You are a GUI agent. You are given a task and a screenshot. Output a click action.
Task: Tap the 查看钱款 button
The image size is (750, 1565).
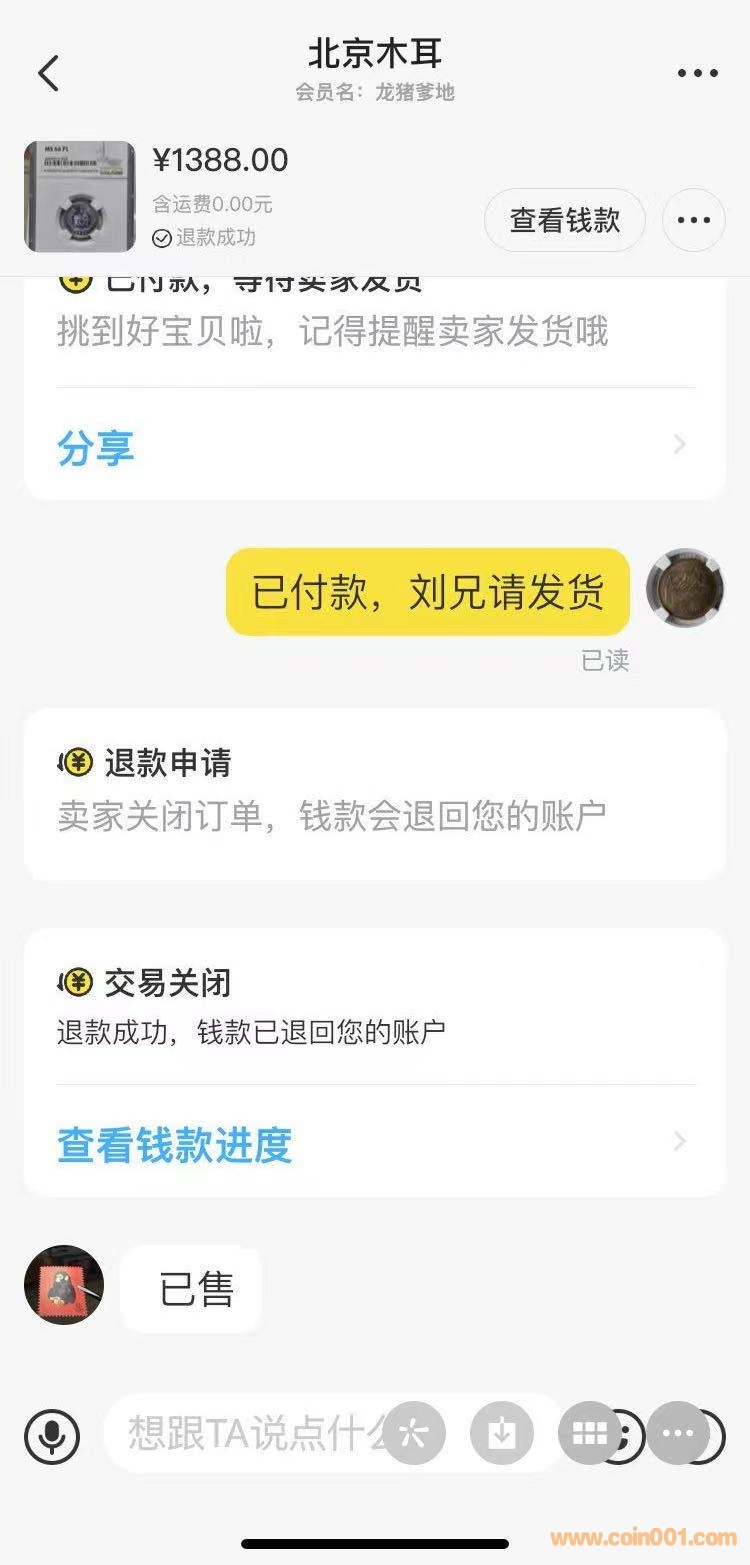[565, 220]
